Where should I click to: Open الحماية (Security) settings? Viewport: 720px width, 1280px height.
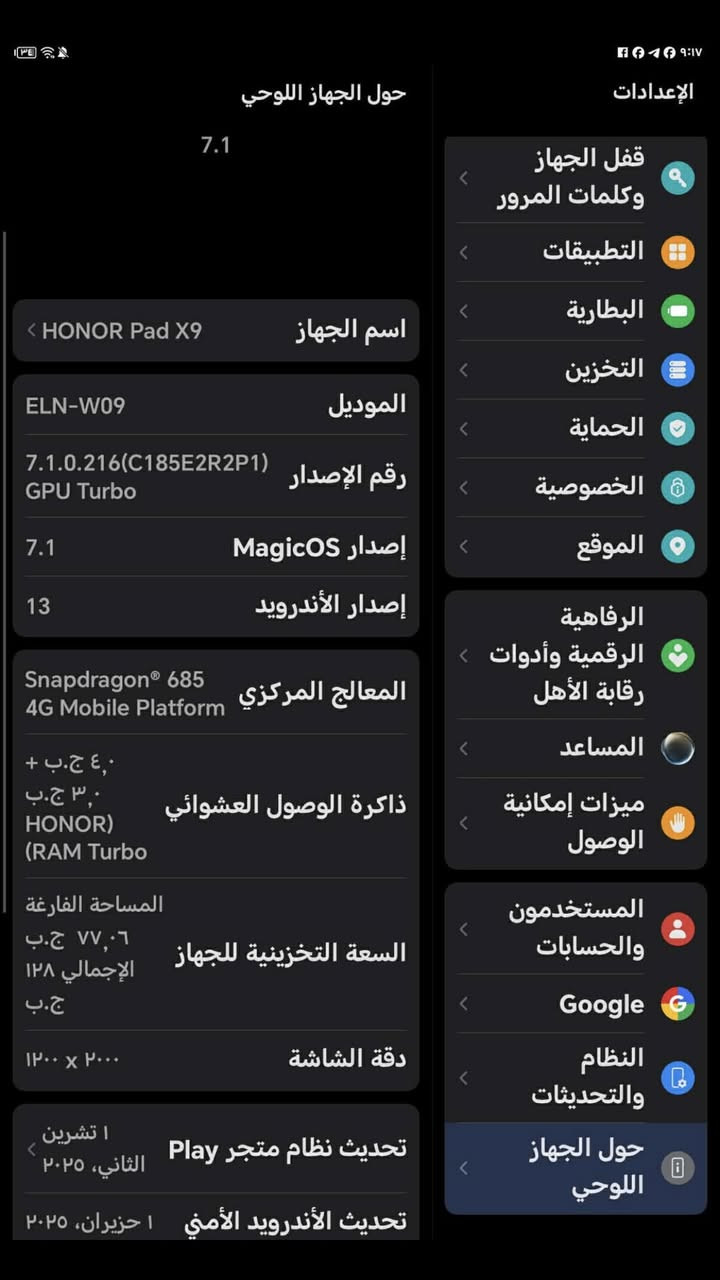(x=575, y=428)
